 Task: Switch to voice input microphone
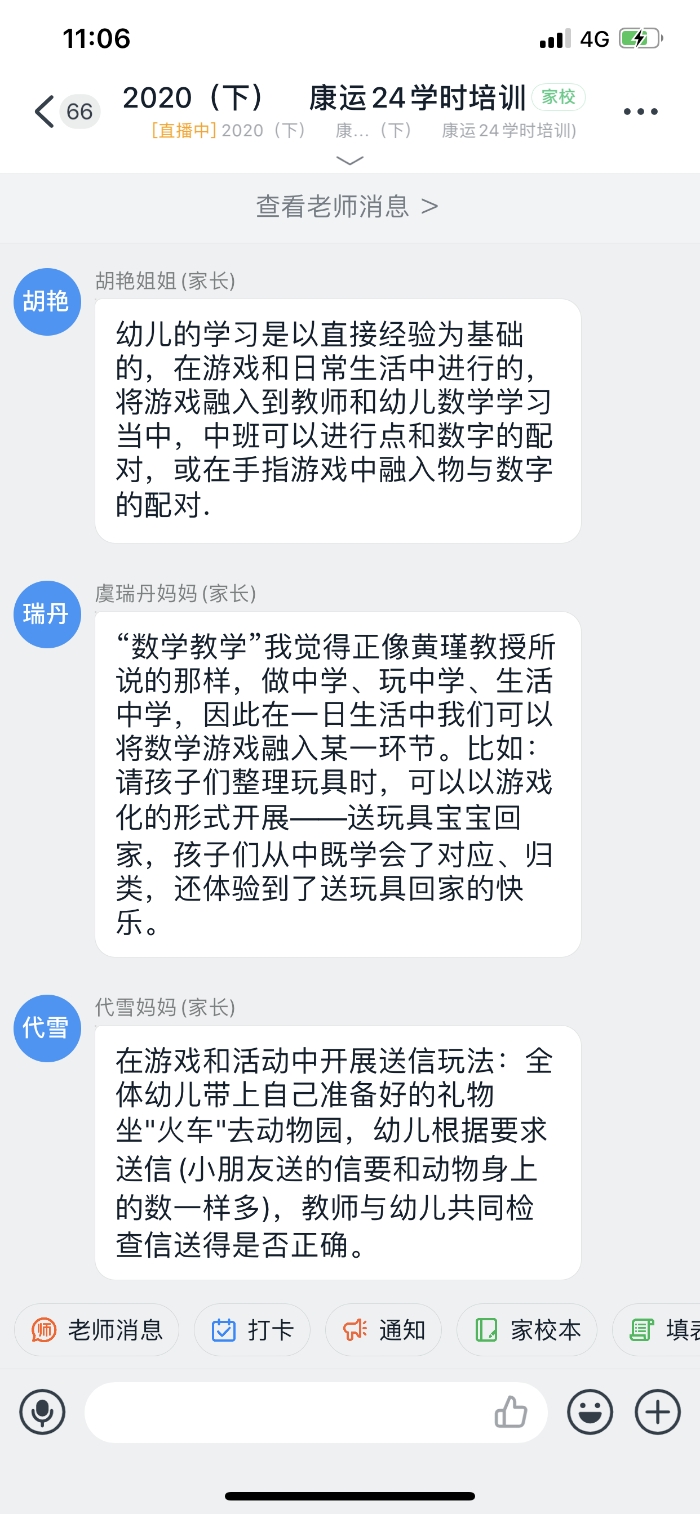click(42, 1412)
